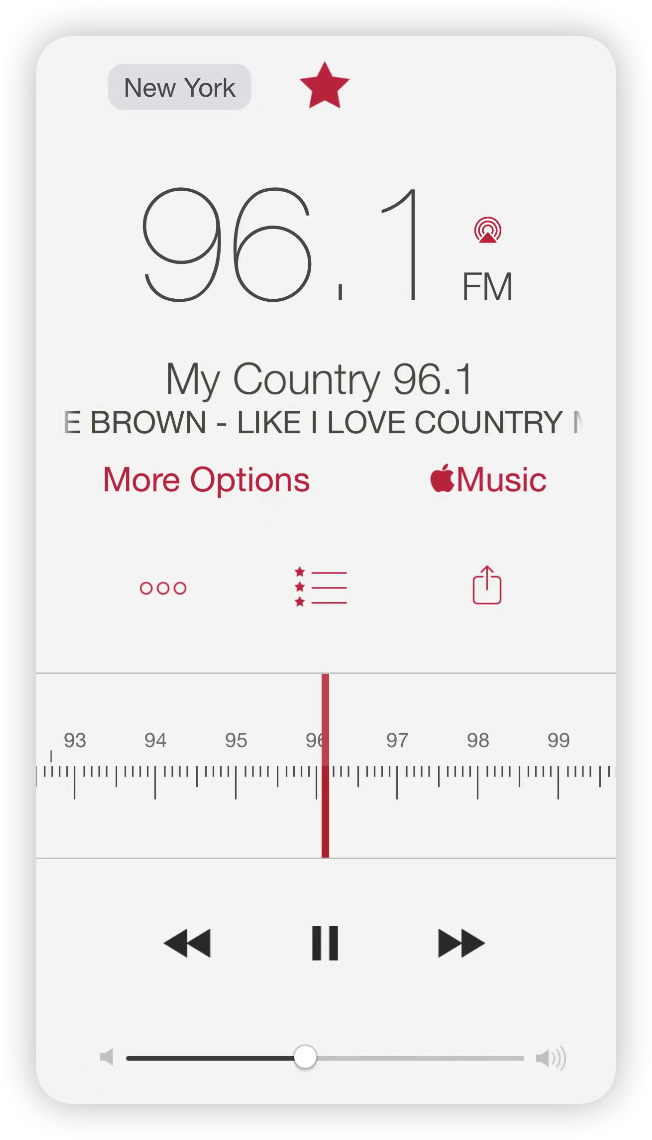Open the AirPlay icon above FM
The height and width of the screenshot is (1140, 652).
488,230
